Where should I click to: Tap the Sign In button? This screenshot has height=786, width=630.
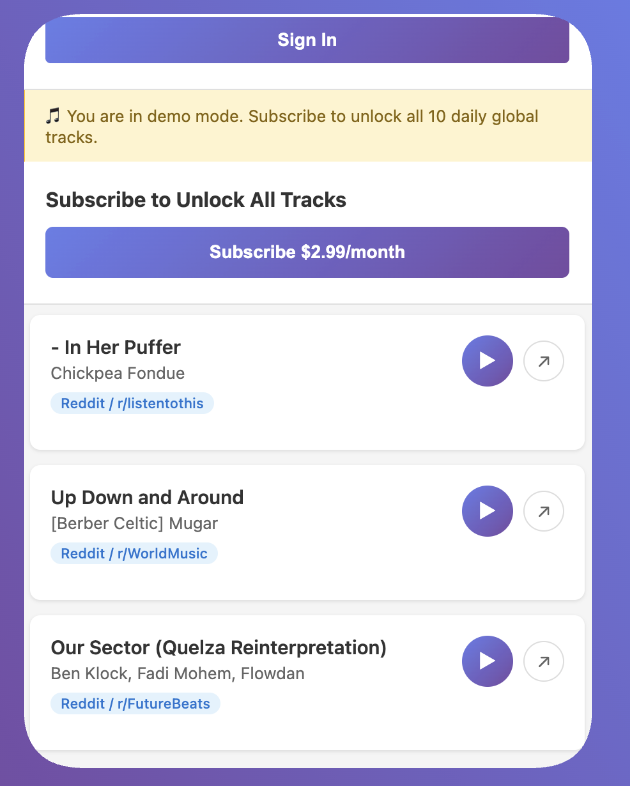coord(307,41)
